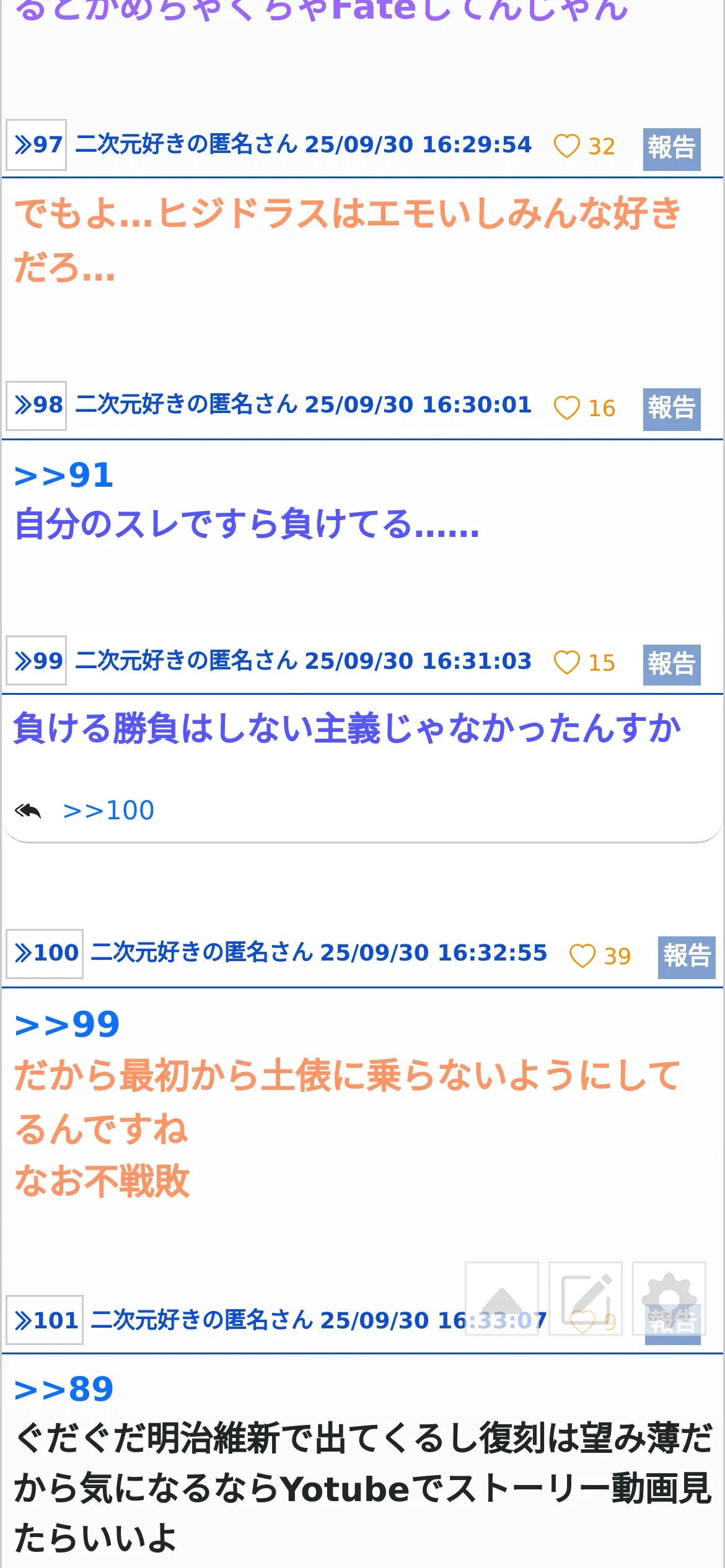Report post 98 with 報告 button
The image size is (725, 1568).
(x=672, y=409)
